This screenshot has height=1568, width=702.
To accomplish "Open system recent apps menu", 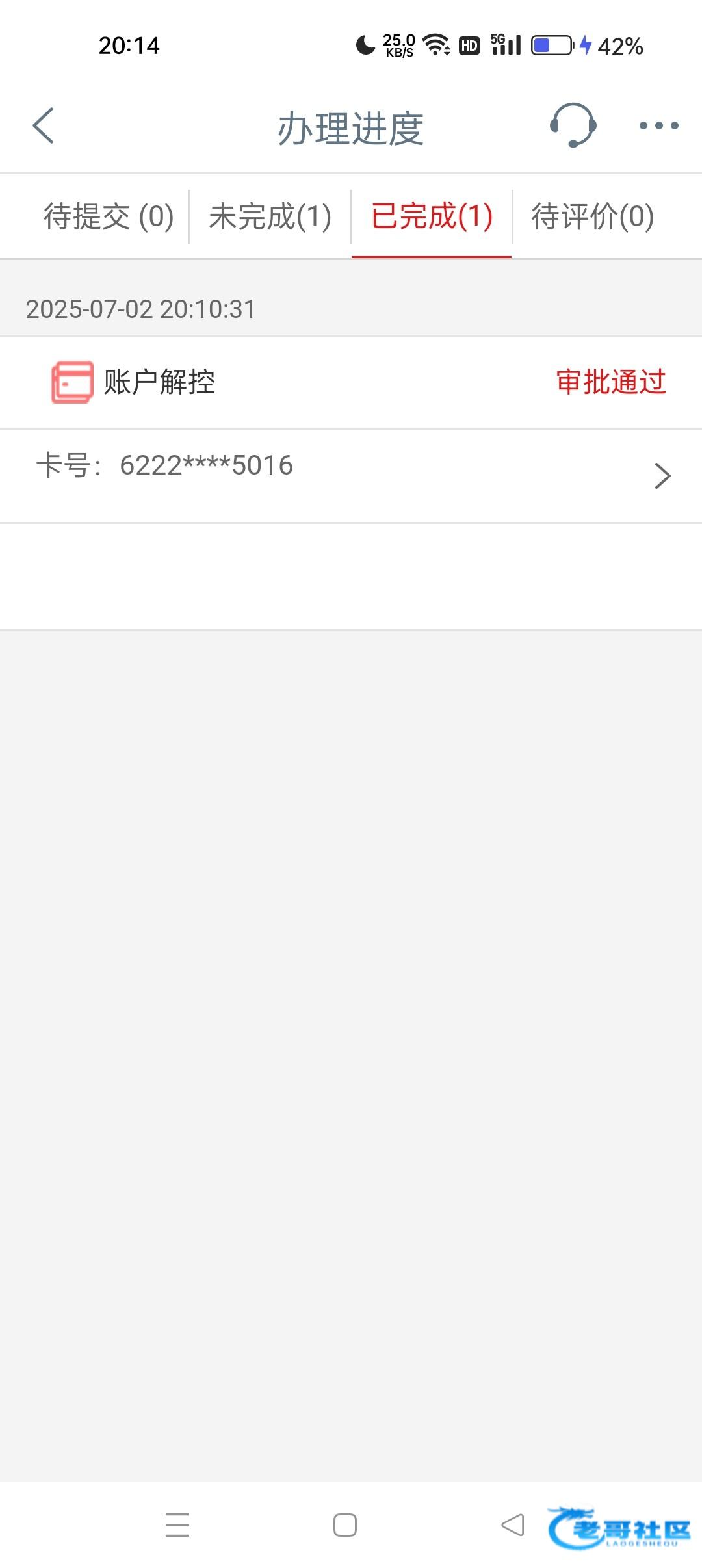I will 177,1525.
